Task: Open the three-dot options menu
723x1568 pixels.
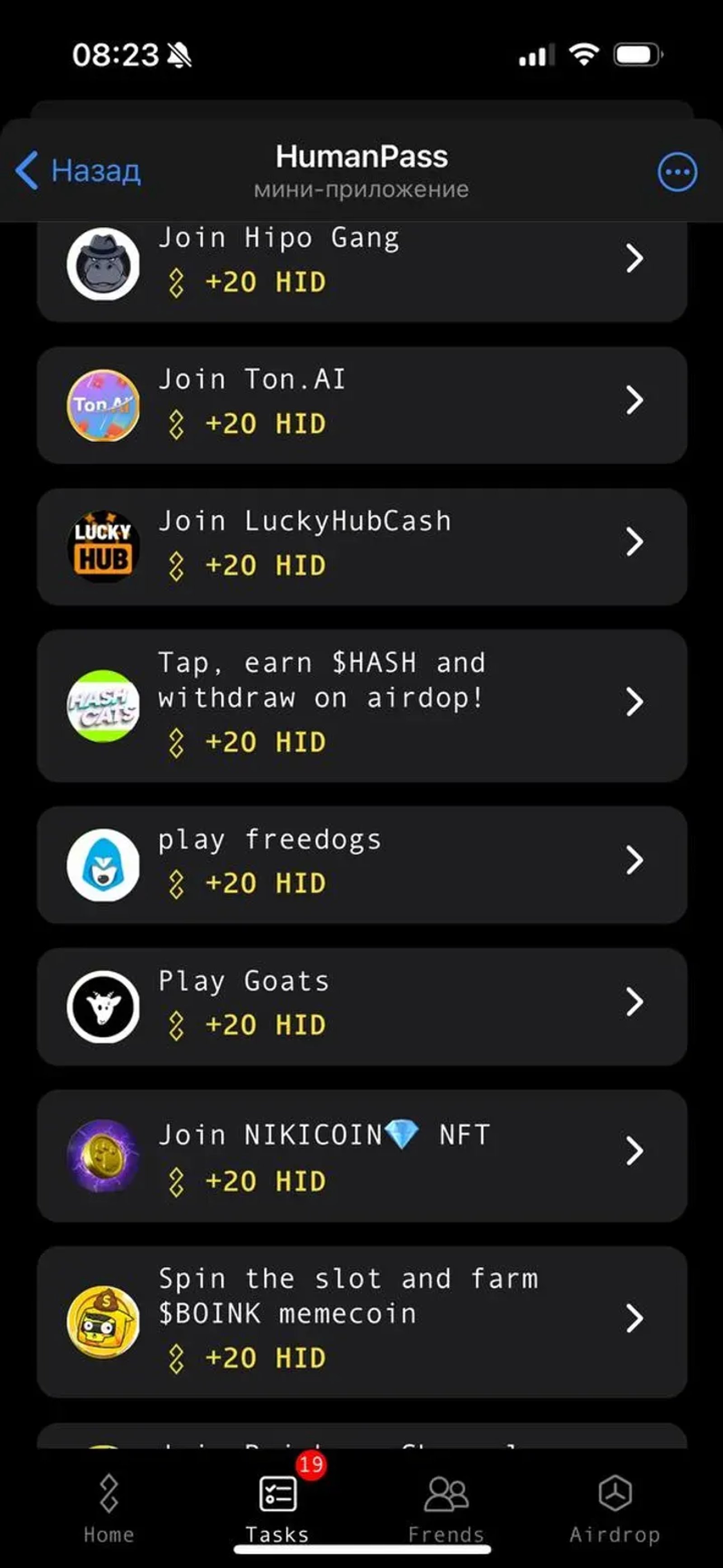Action: 677,172
